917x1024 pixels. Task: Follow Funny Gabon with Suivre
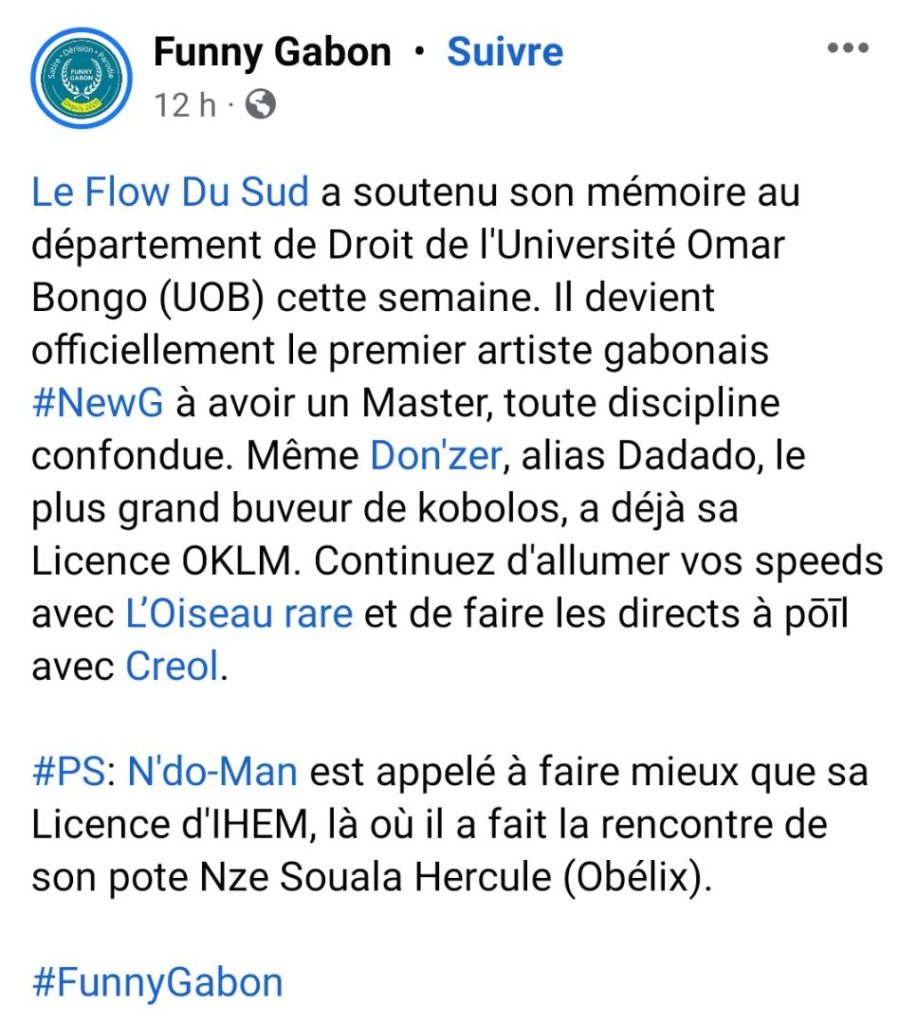[x=504, y=52]
